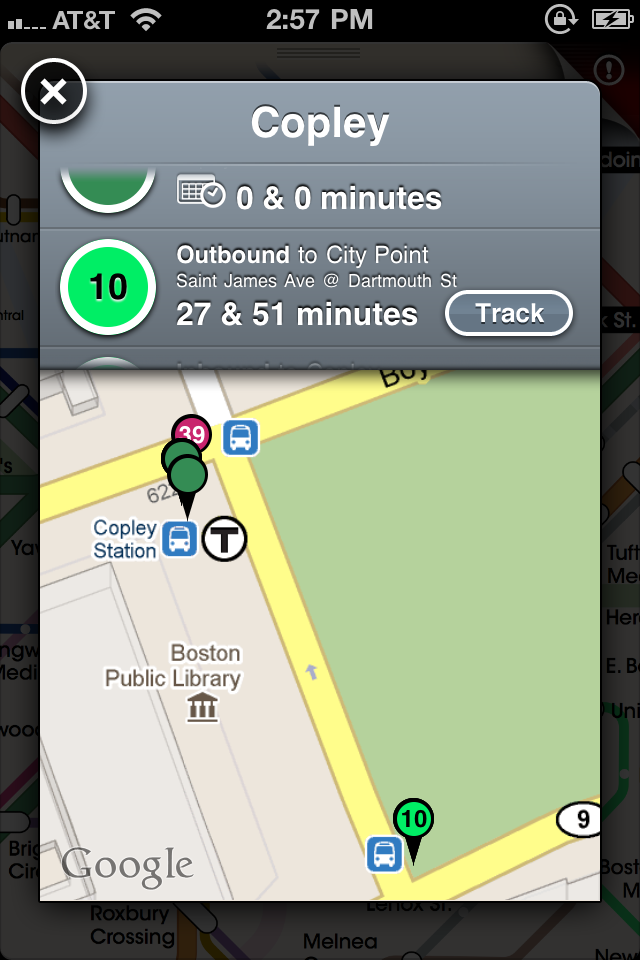
Task: Tap the route 10 pin on map
Action: click(x=412, y=820)
